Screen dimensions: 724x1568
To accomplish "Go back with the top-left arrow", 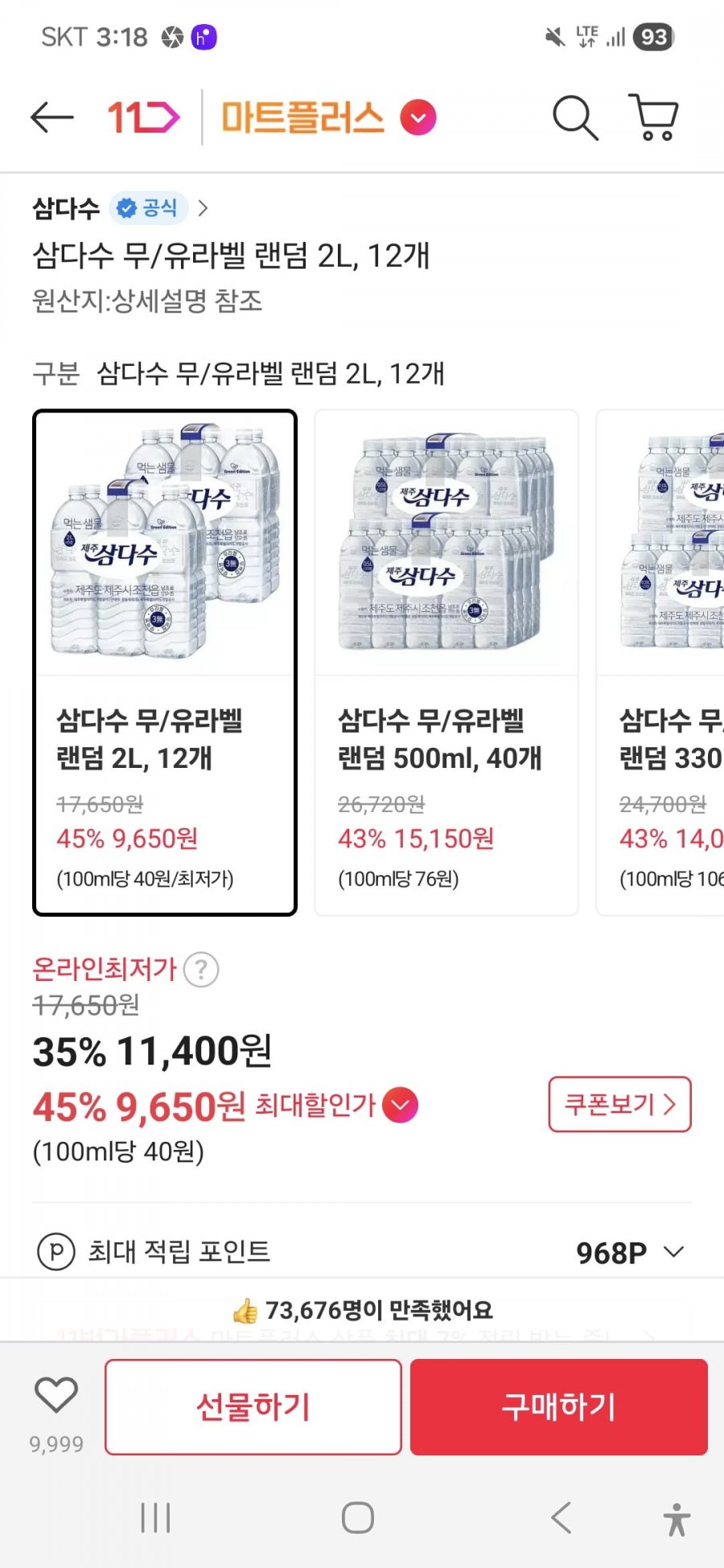I will tap(52, 117).
